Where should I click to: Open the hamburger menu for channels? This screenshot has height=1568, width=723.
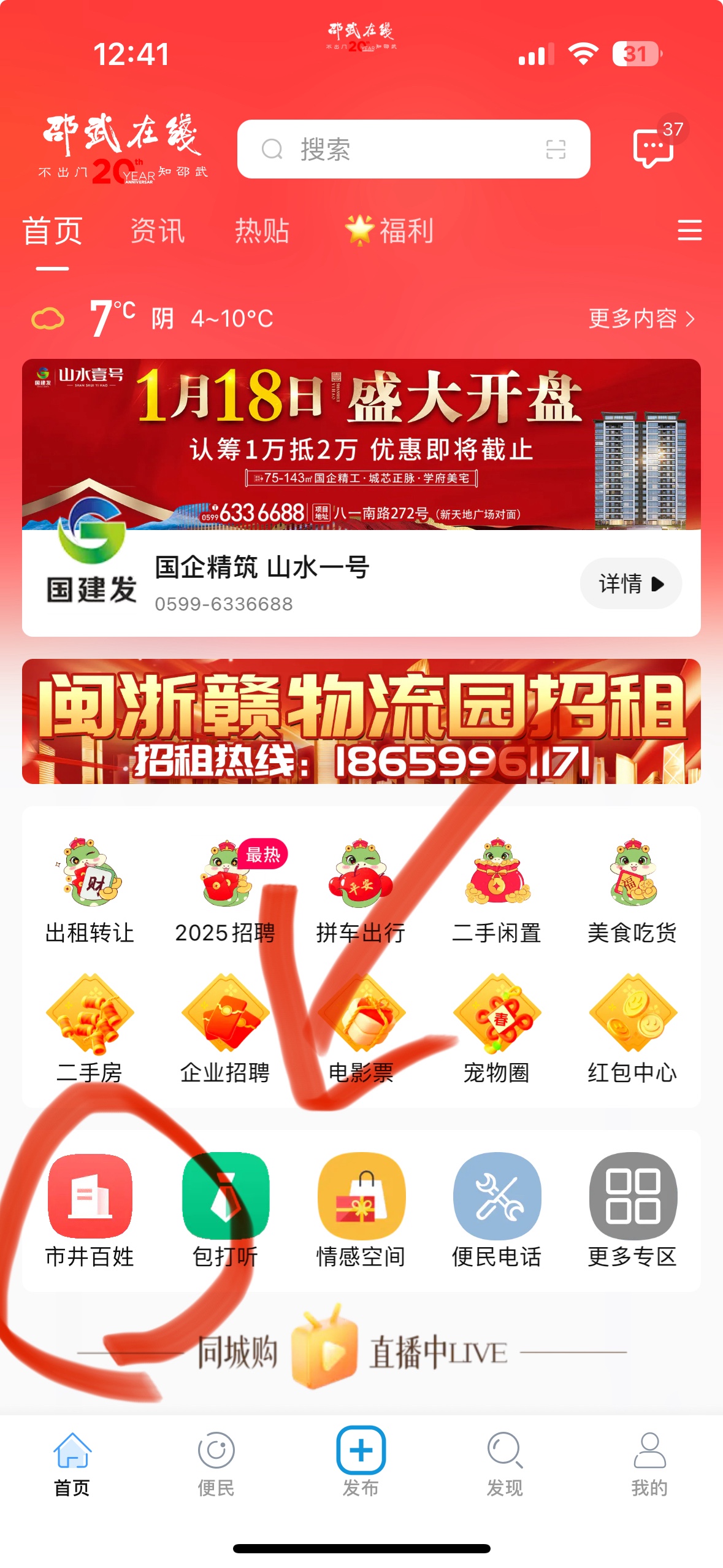pyautogui.click(x=689, y=231)
